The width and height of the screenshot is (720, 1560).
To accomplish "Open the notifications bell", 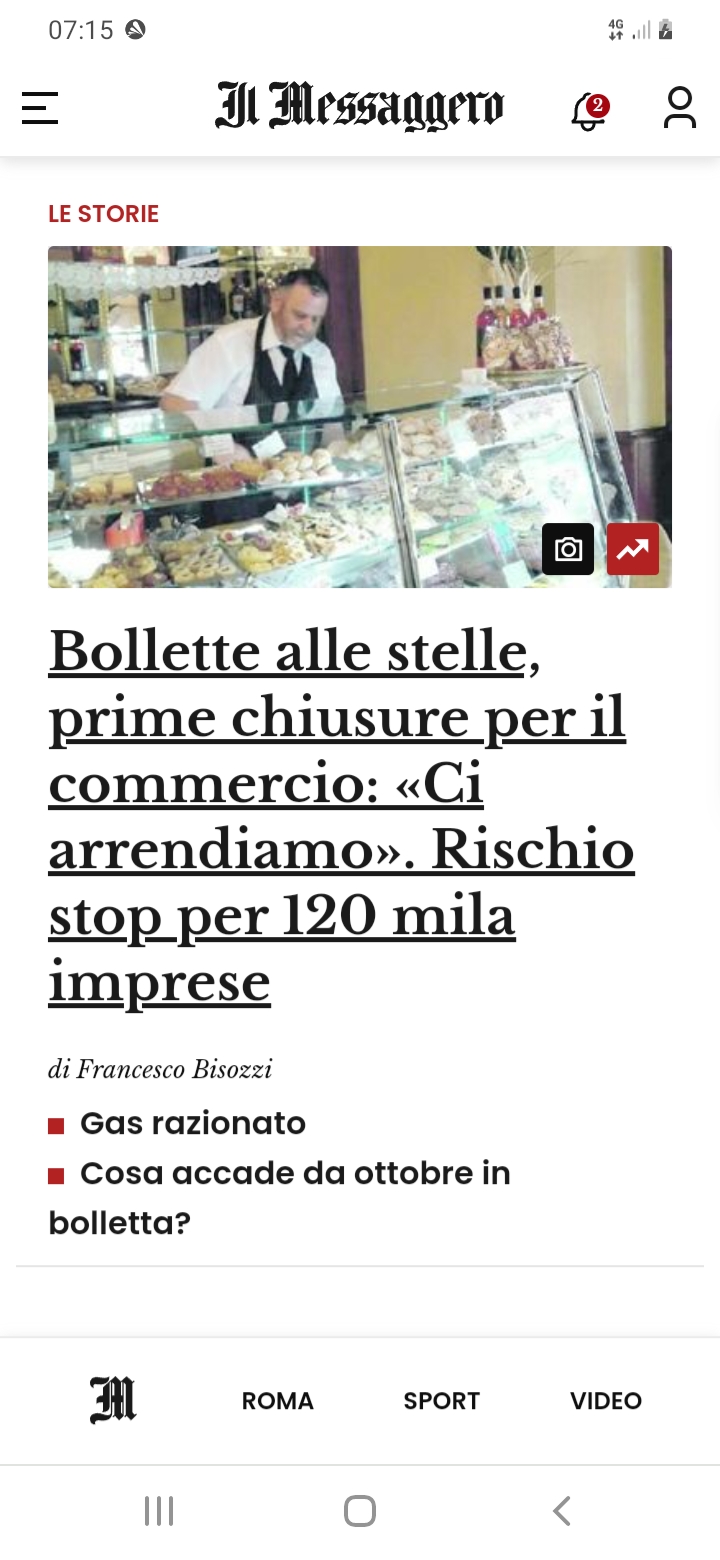I will (x=589, y=110).
